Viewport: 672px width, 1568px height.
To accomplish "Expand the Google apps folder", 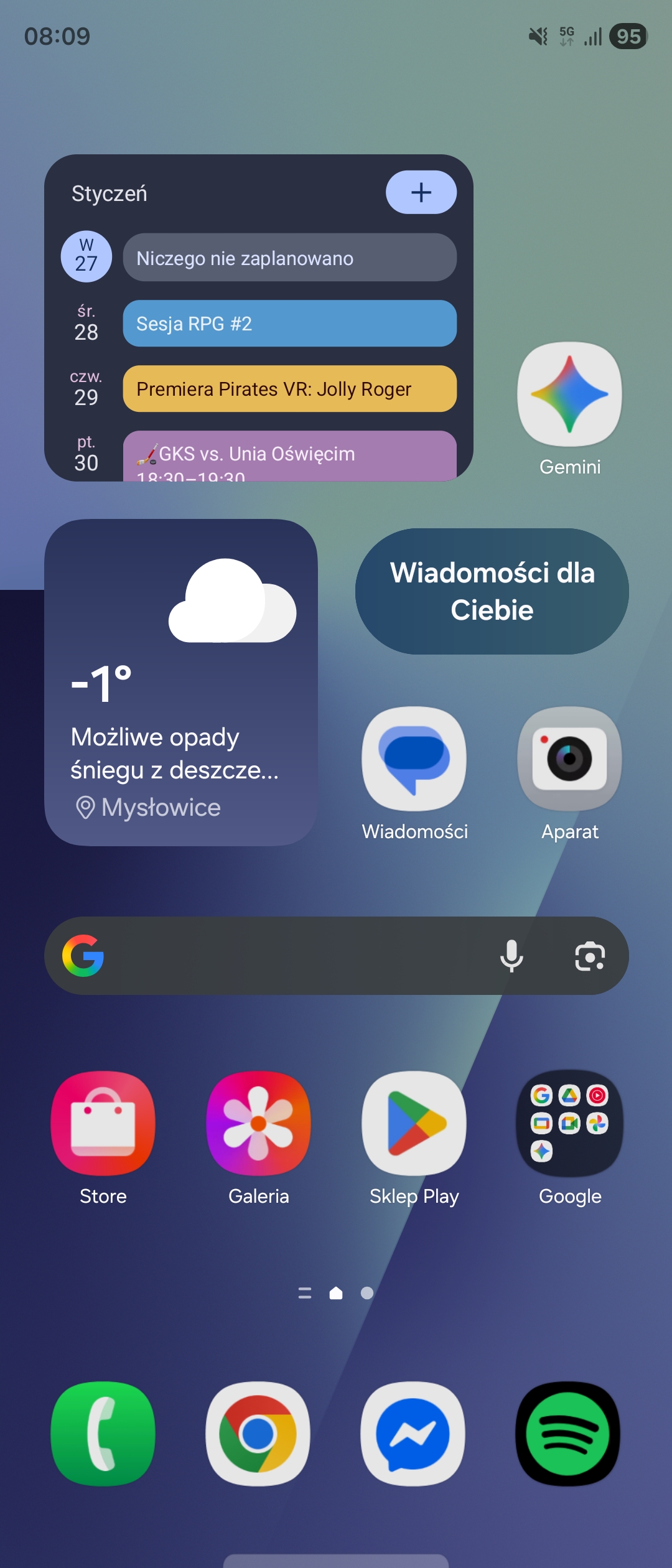I will tap(569, 1123).
